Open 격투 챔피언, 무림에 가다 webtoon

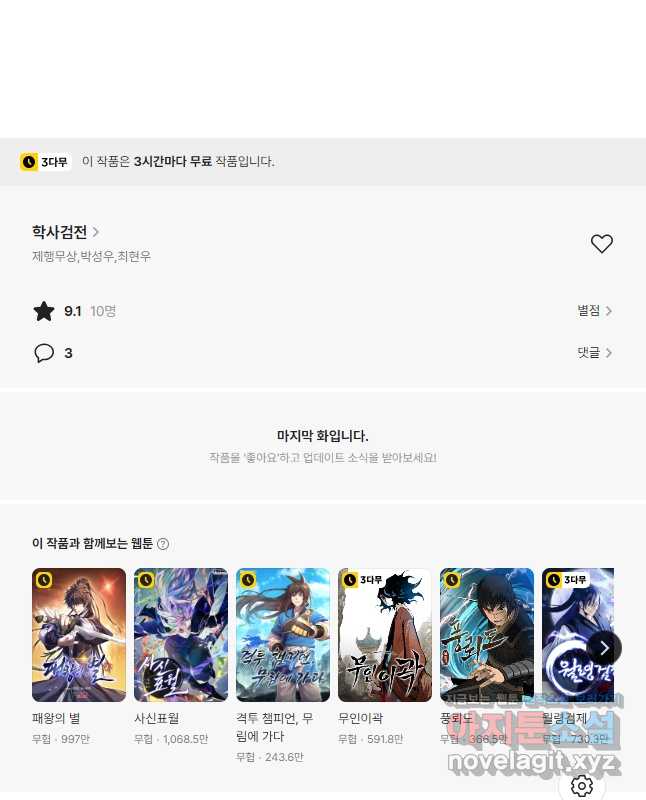coord(283,635)
